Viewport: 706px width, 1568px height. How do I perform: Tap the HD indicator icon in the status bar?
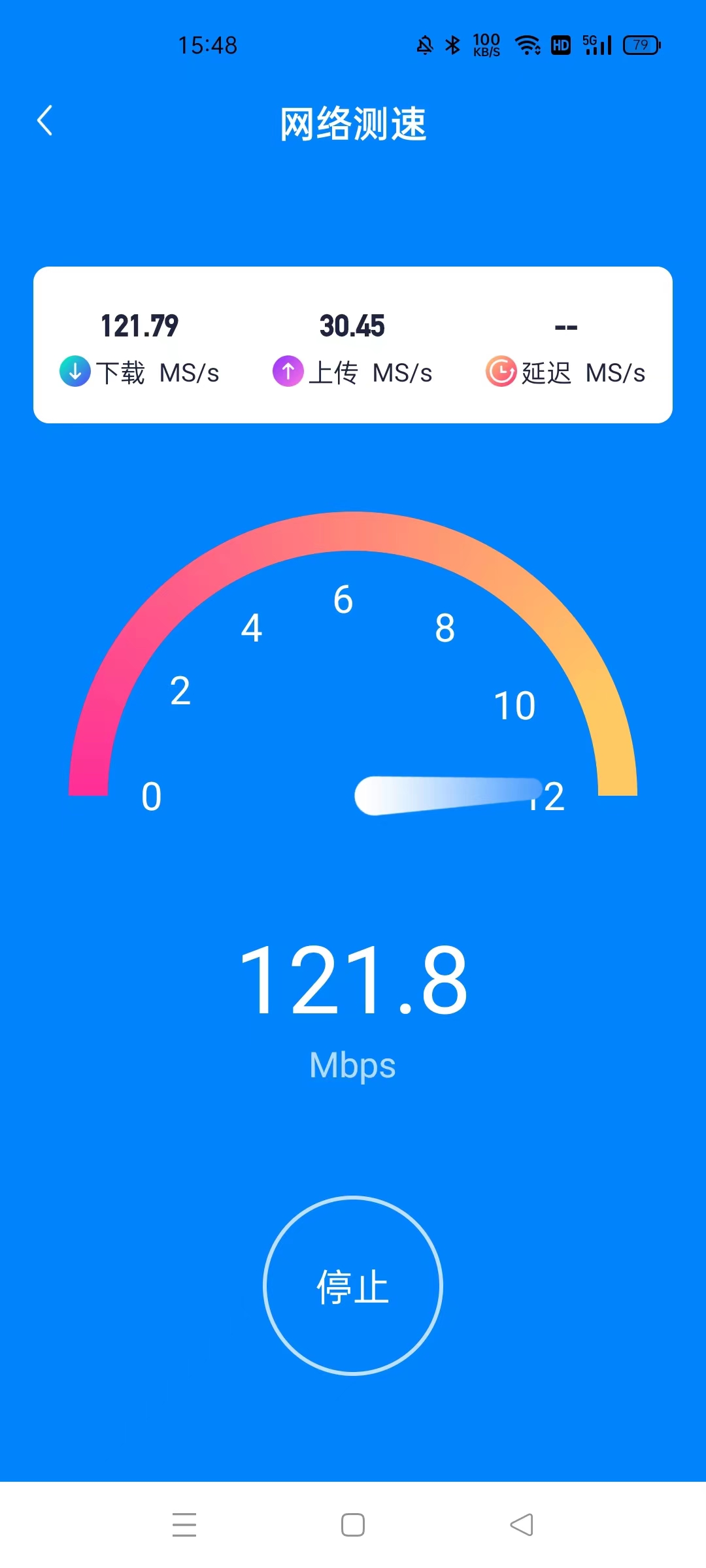pos(560,44)
